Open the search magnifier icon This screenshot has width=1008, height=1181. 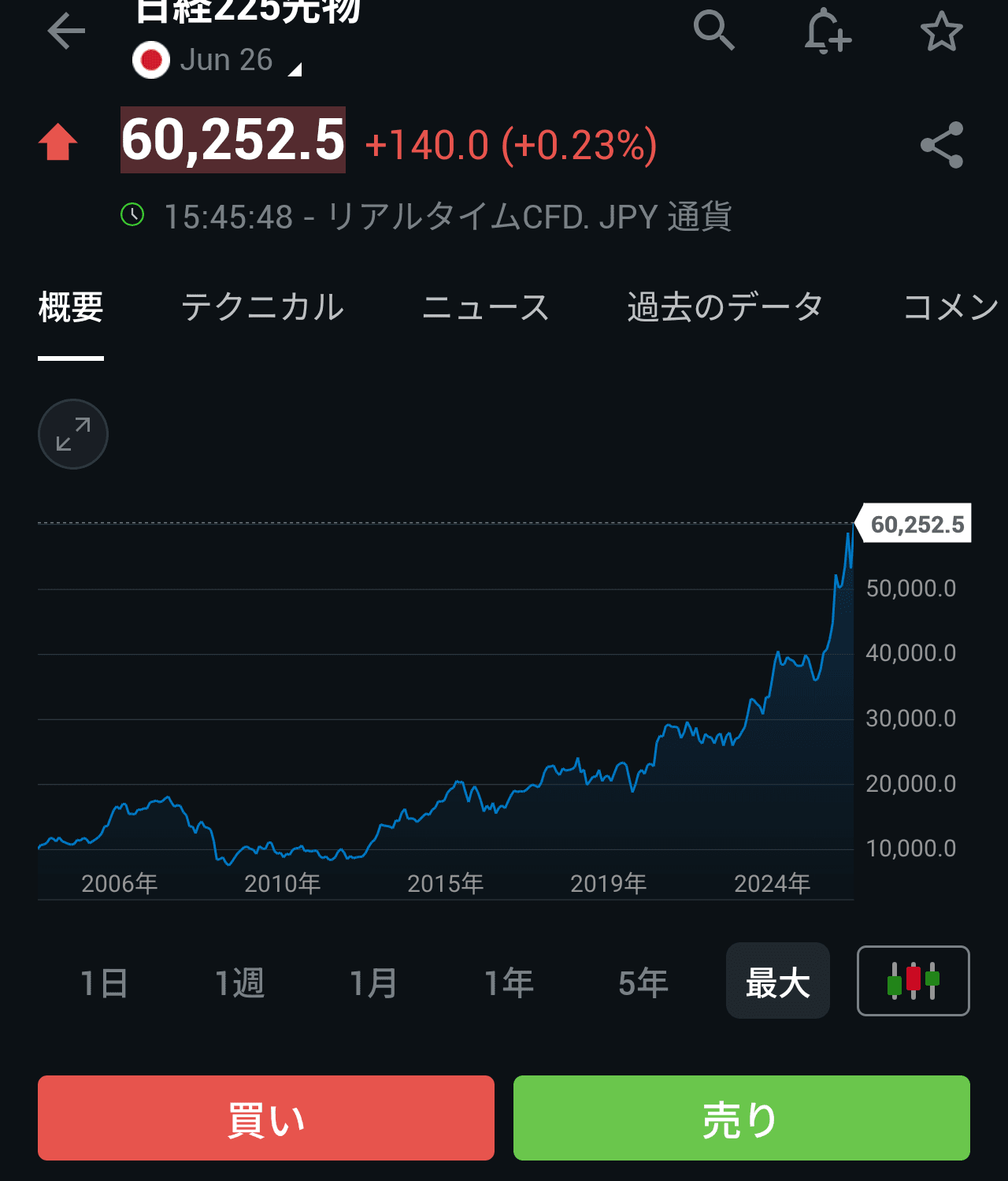713,32
